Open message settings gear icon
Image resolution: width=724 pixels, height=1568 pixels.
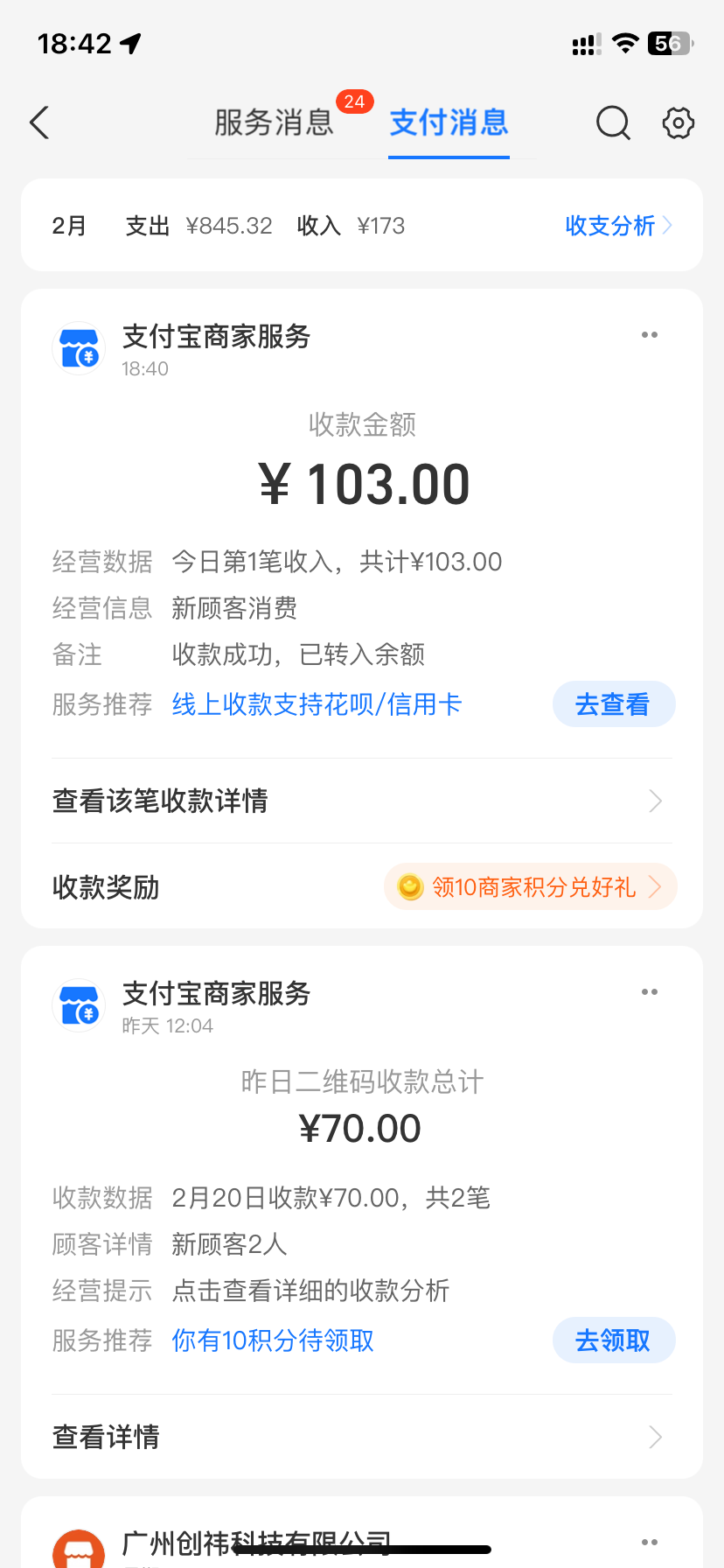pyautogui.click(x=678, y=123)
